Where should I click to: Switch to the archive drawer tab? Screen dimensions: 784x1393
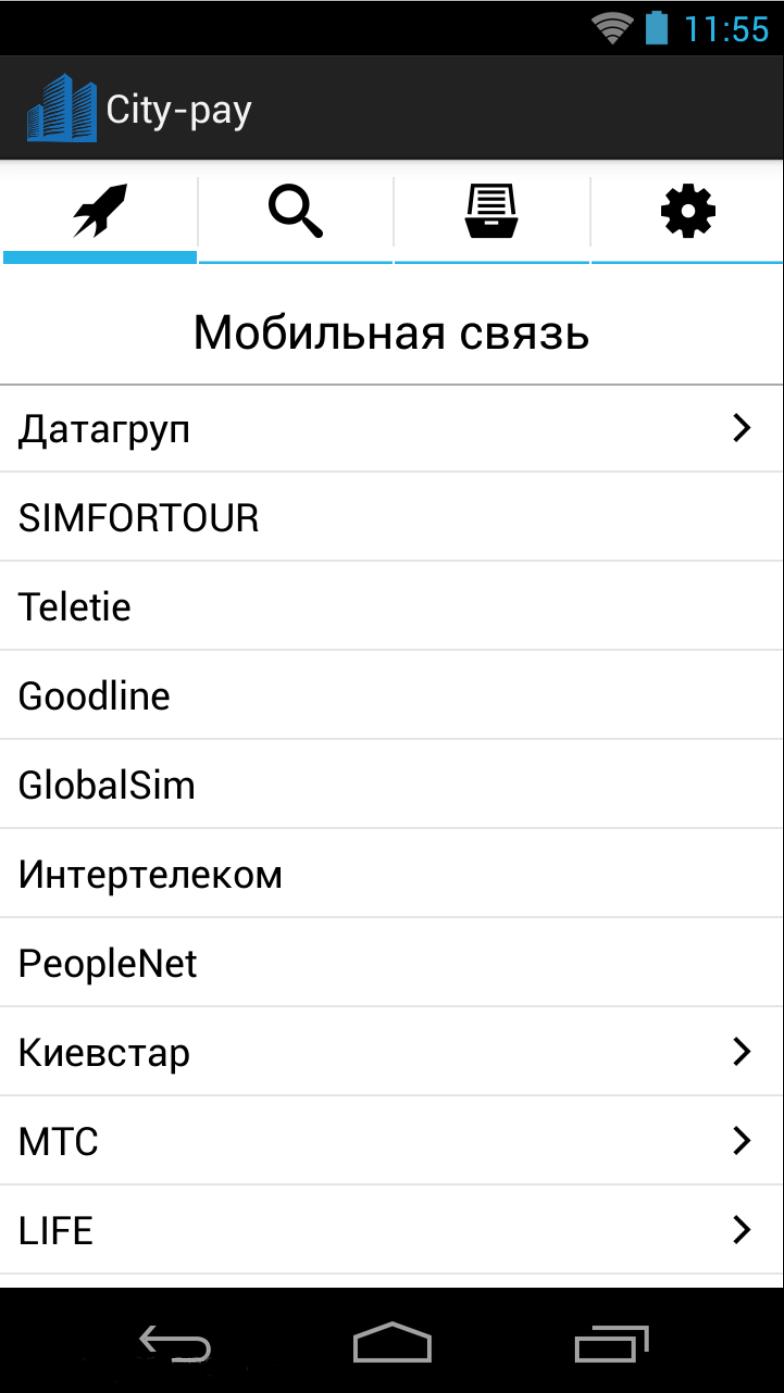[x=491, y=212]
